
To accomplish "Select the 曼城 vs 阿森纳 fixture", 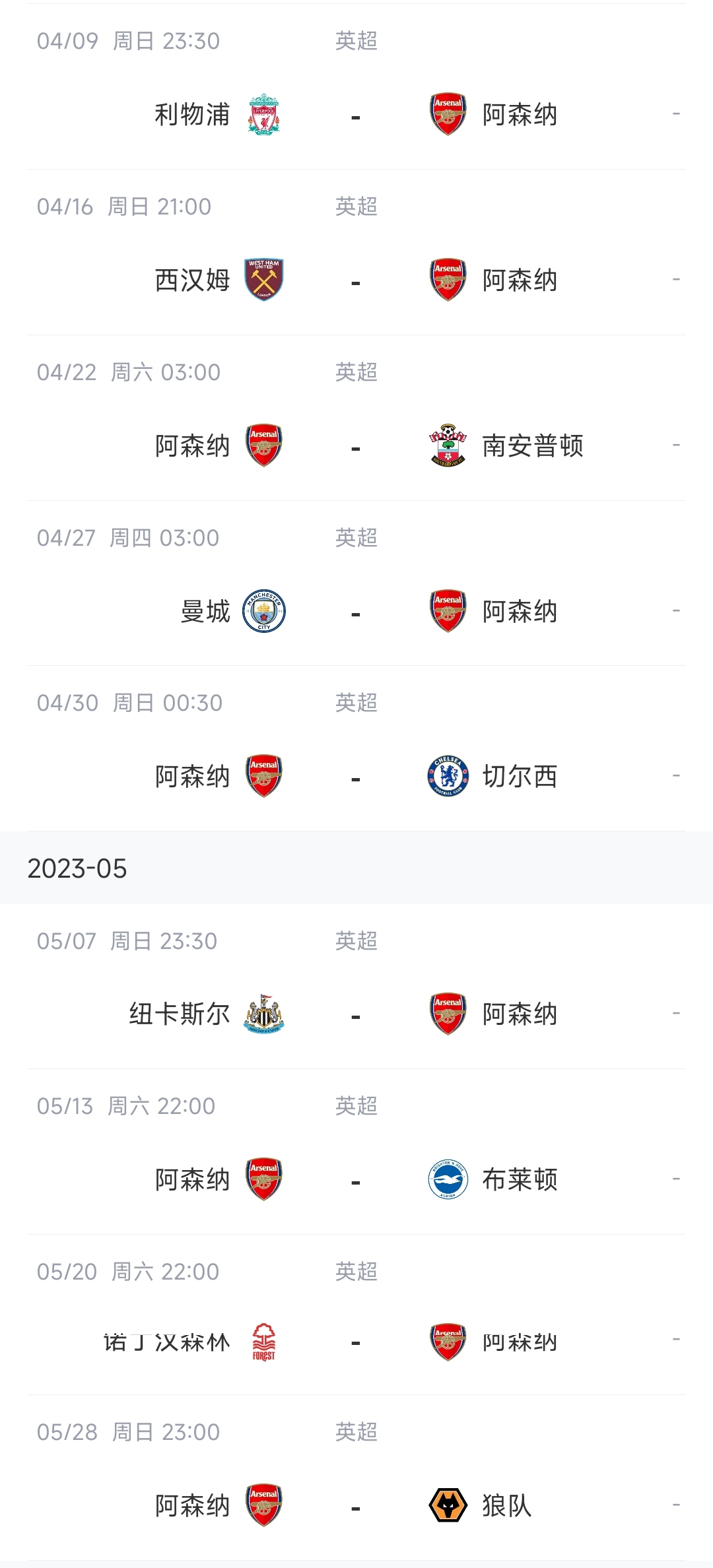I will pos(356,612).
